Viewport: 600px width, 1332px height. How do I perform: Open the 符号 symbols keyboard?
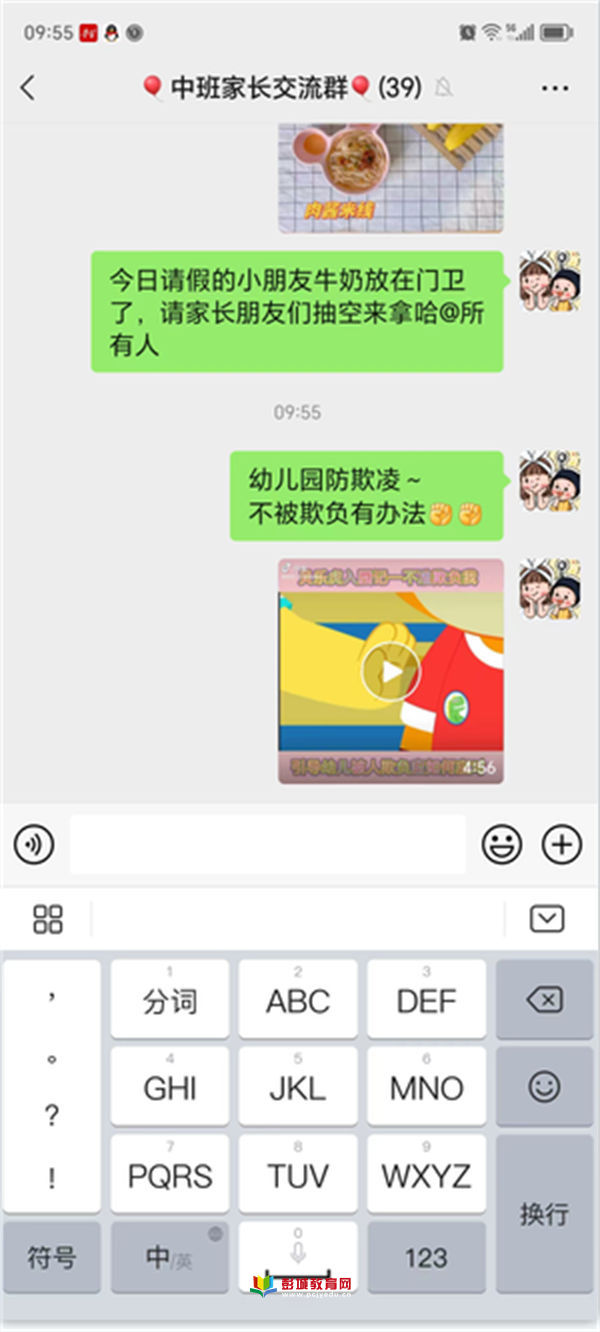[52, 1257]
